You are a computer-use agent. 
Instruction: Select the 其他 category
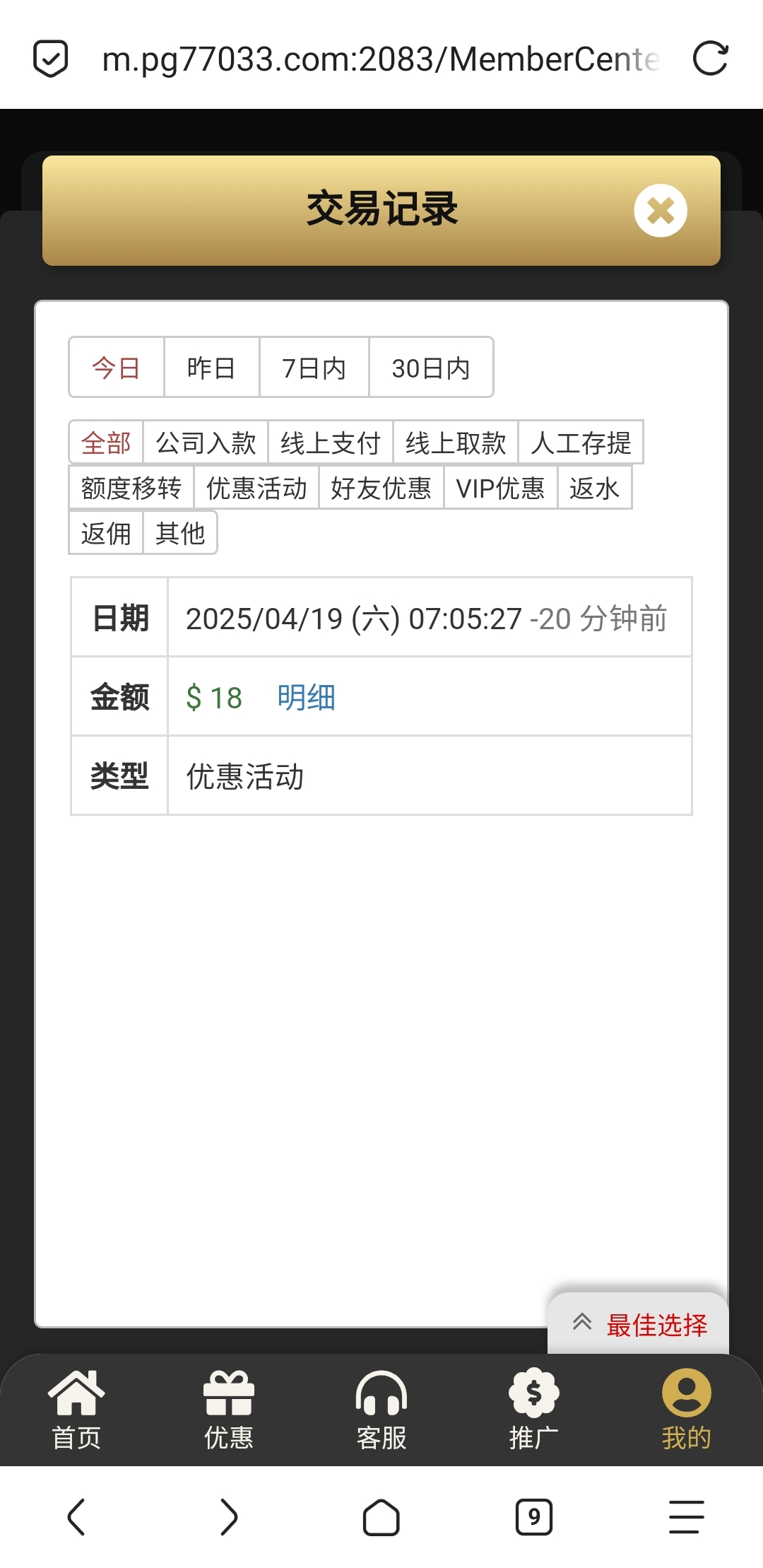(180, 533)
